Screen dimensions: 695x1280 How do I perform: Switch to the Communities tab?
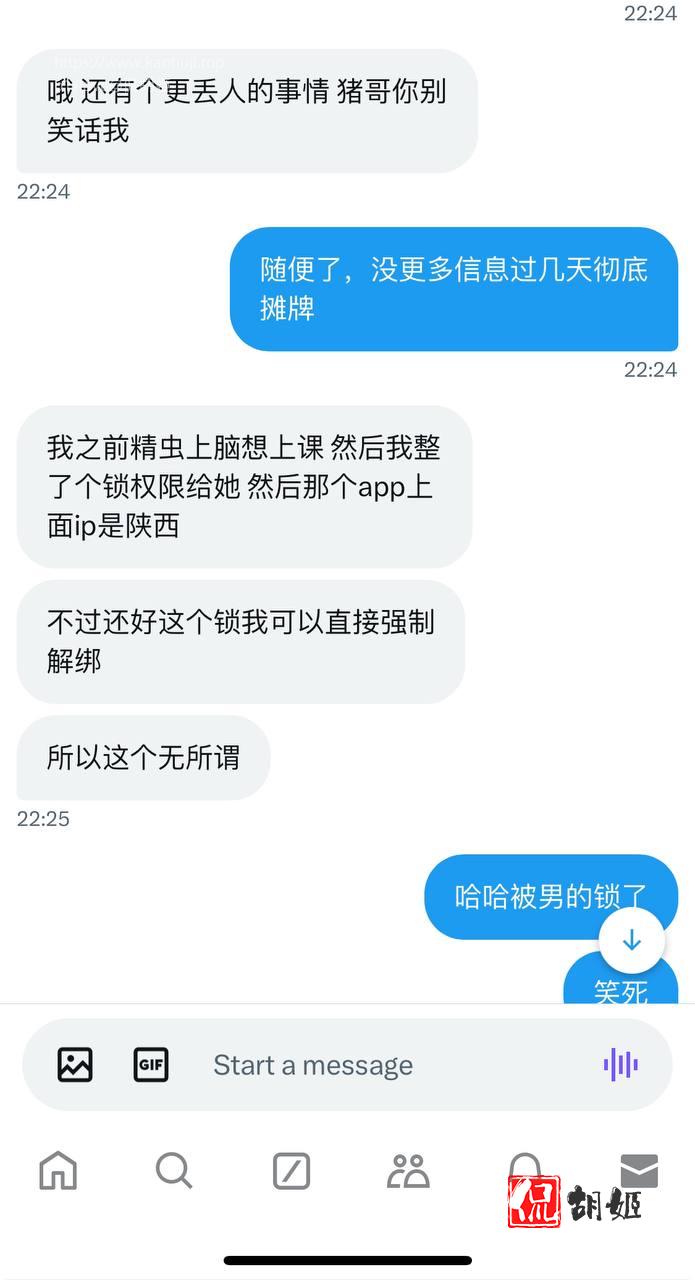408,1170
